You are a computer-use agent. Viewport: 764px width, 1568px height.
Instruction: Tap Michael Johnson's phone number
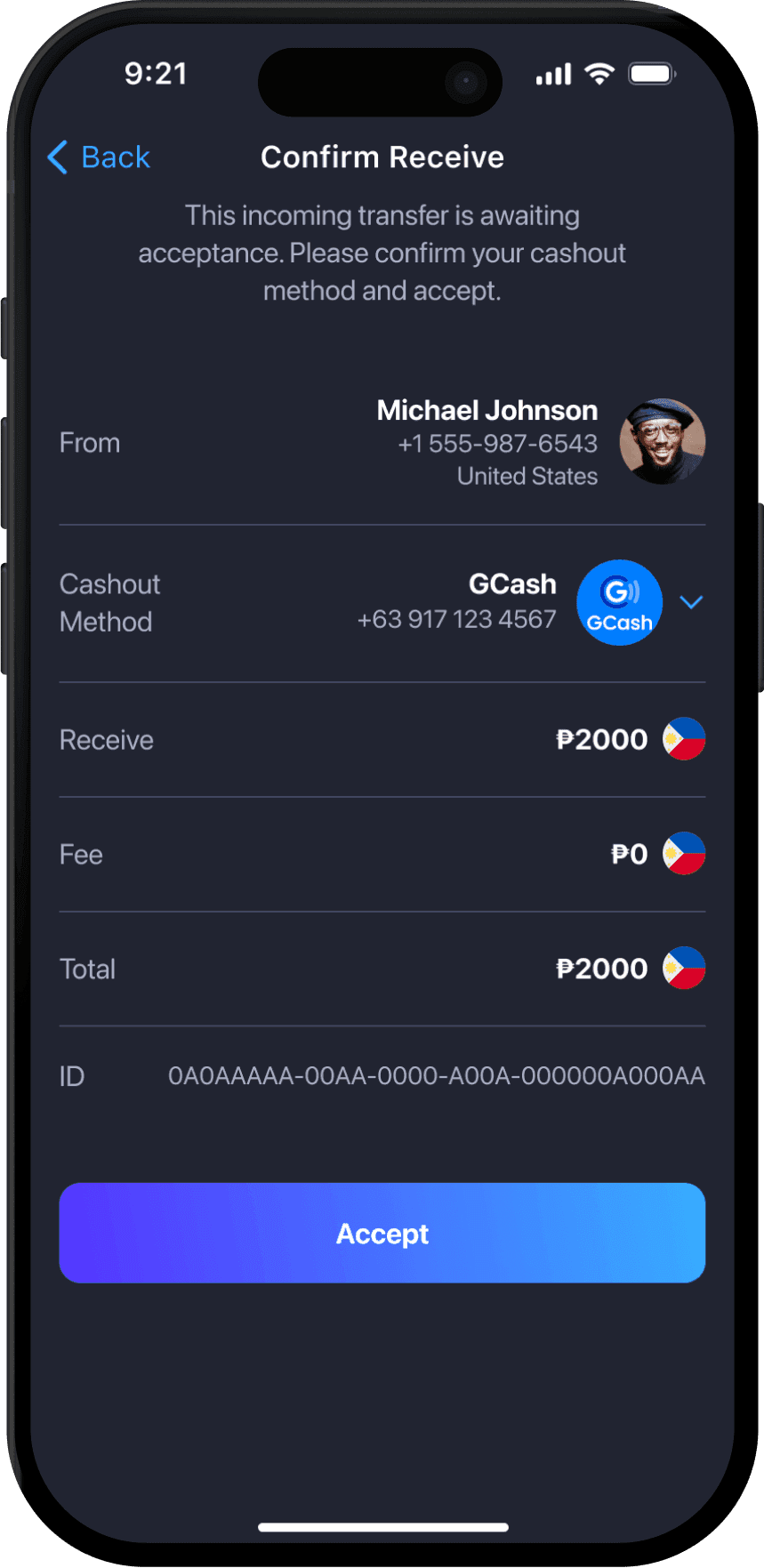tap(497, 443)
